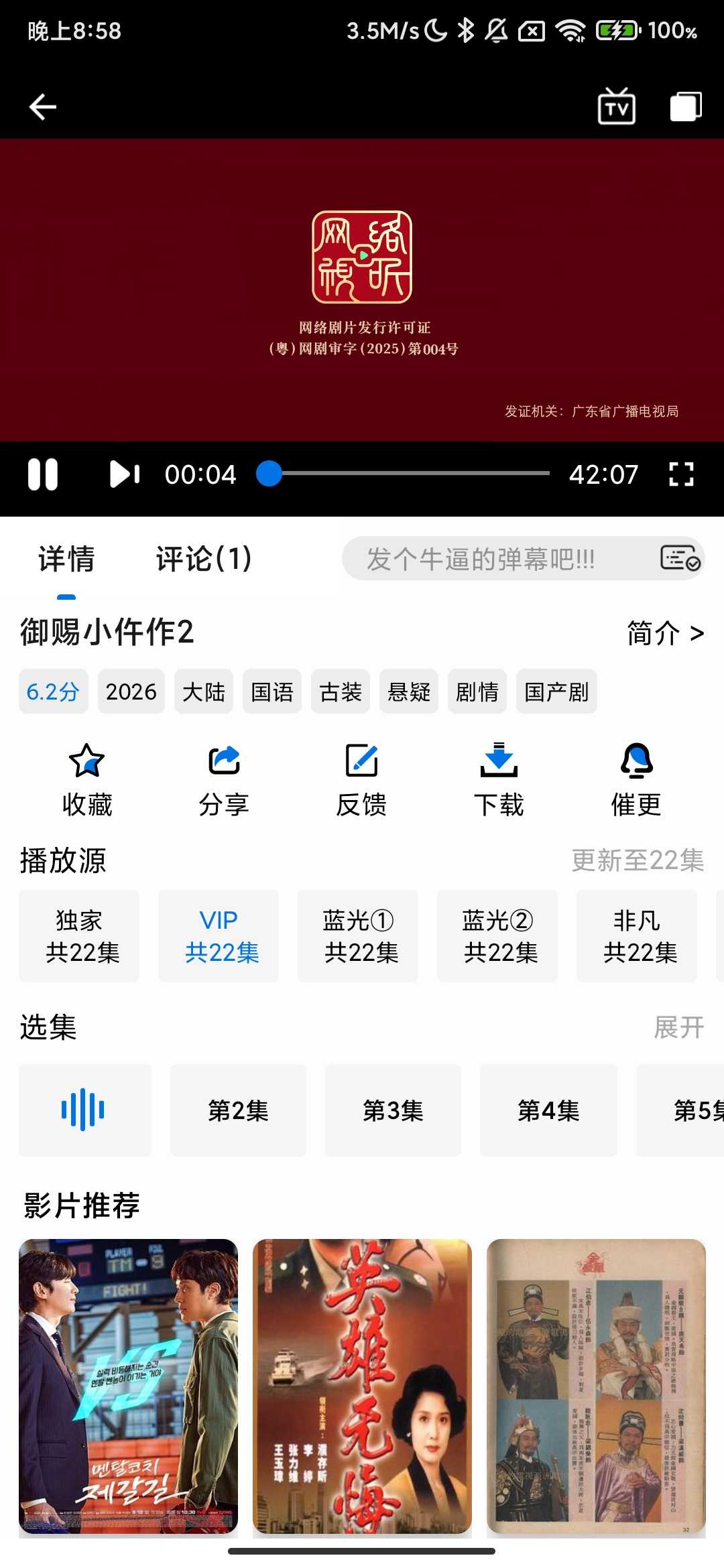Screen dimensions: 724x1568
Task: Open the 反馈 feedback form
Action: coord(360,777)
